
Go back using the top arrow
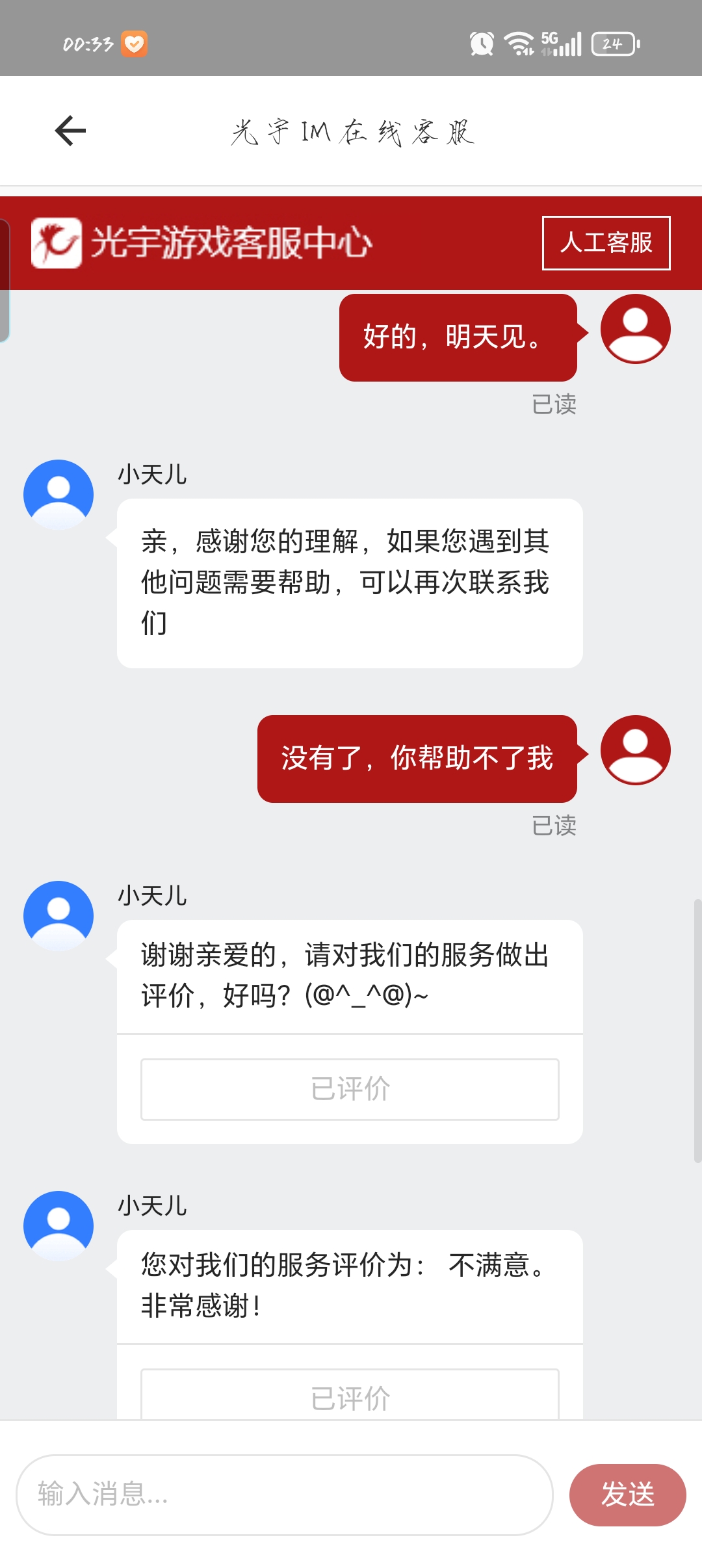[x=70, y=131]
